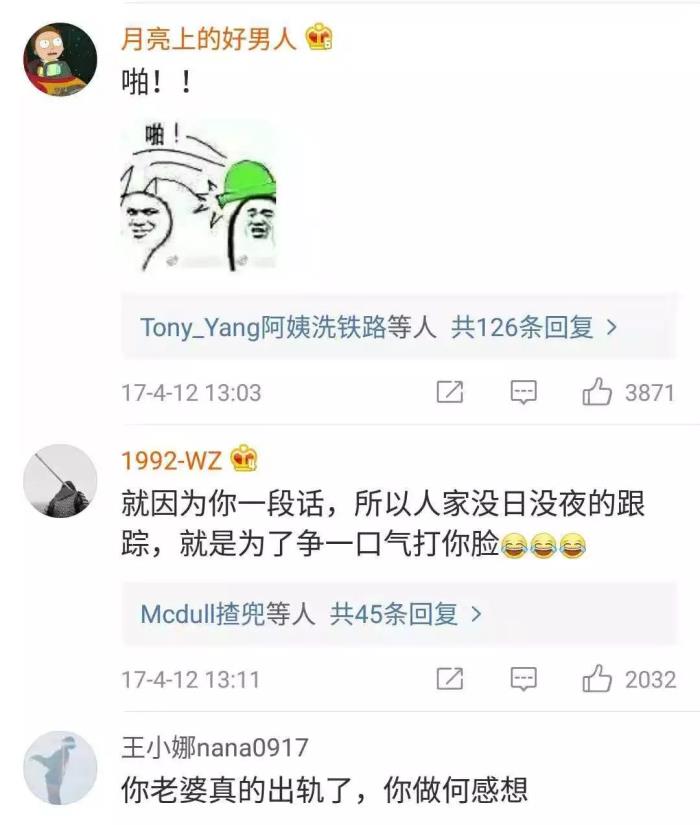Open 月亮上的好男人's profile avatar
Screen dimensions: 700x825
[x=59, y=59]
